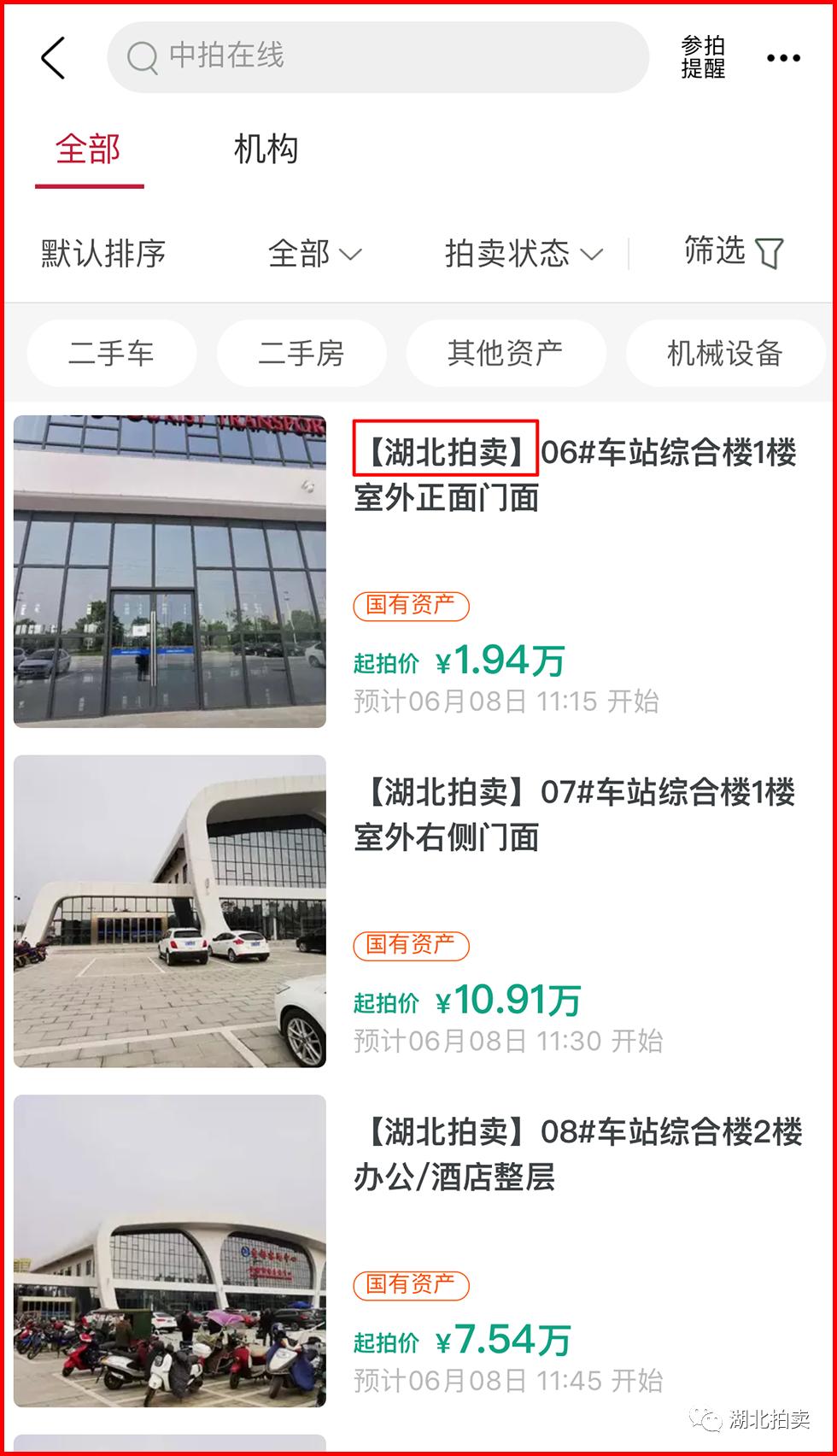This screenshot has height=1456, width=837.
Task: Toggle the 机械设备 filter chip
Action: pyautogui.click(x=726, y=353)
